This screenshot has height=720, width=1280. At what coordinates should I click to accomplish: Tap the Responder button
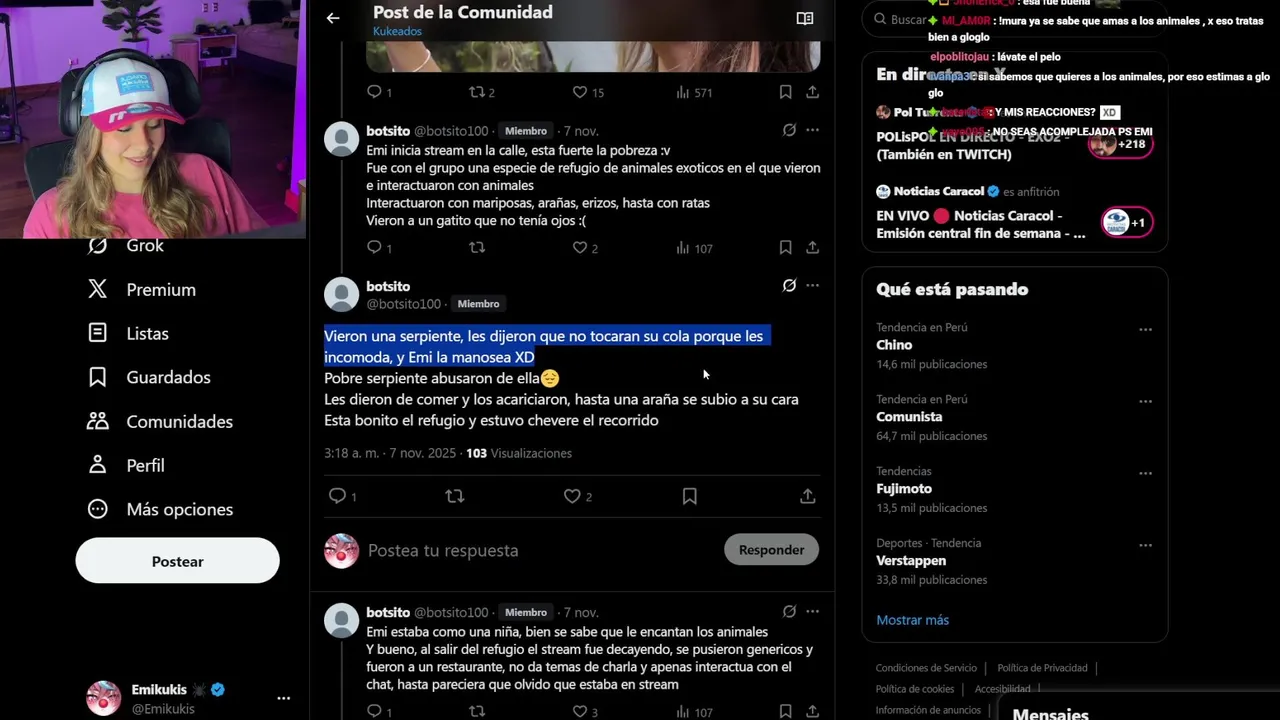(x=771, y=550)
